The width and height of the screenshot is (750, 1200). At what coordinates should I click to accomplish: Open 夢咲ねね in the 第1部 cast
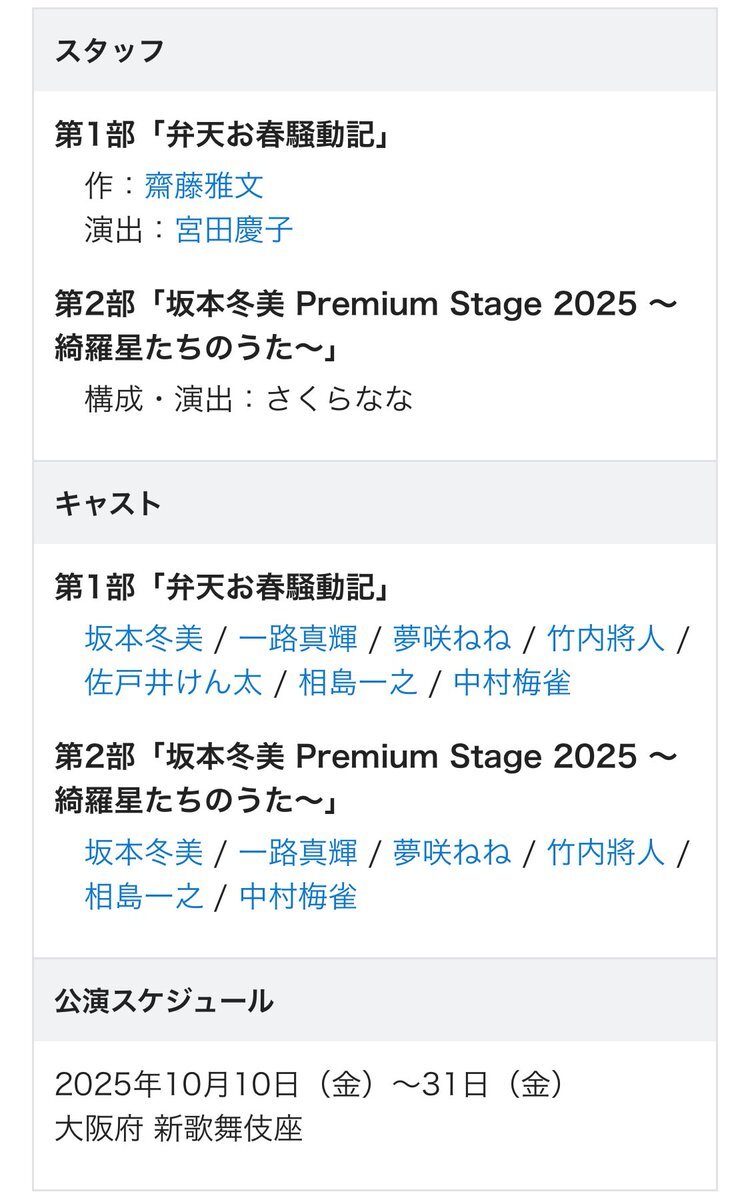pos(452,638)
